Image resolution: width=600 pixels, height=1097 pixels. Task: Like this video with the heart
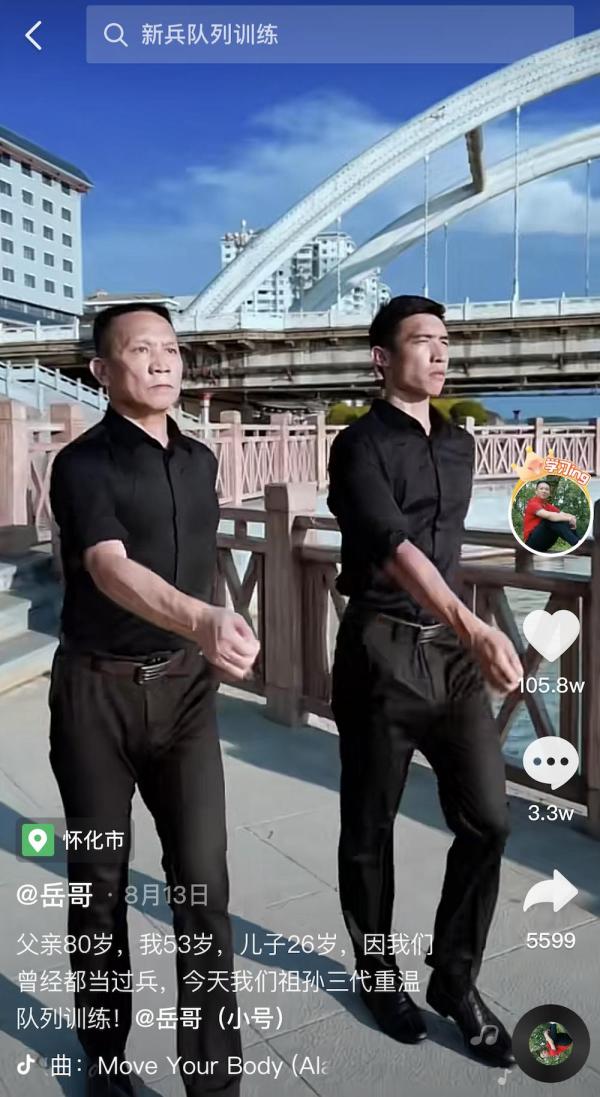pyautogui.click(x=551, y=636)
